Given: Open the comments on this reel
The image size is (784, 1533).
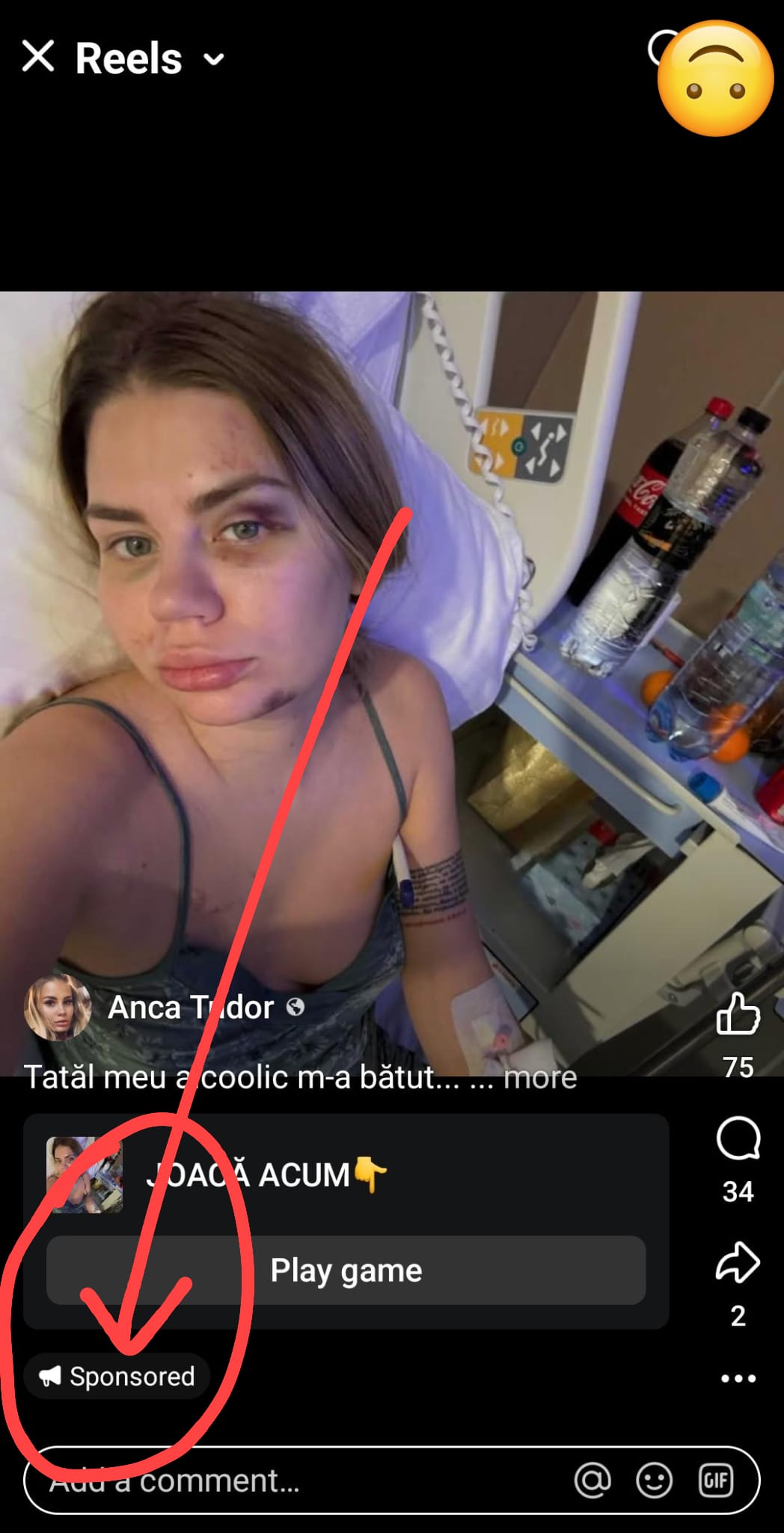Looking at the screenshot, I should point(738,1139).
